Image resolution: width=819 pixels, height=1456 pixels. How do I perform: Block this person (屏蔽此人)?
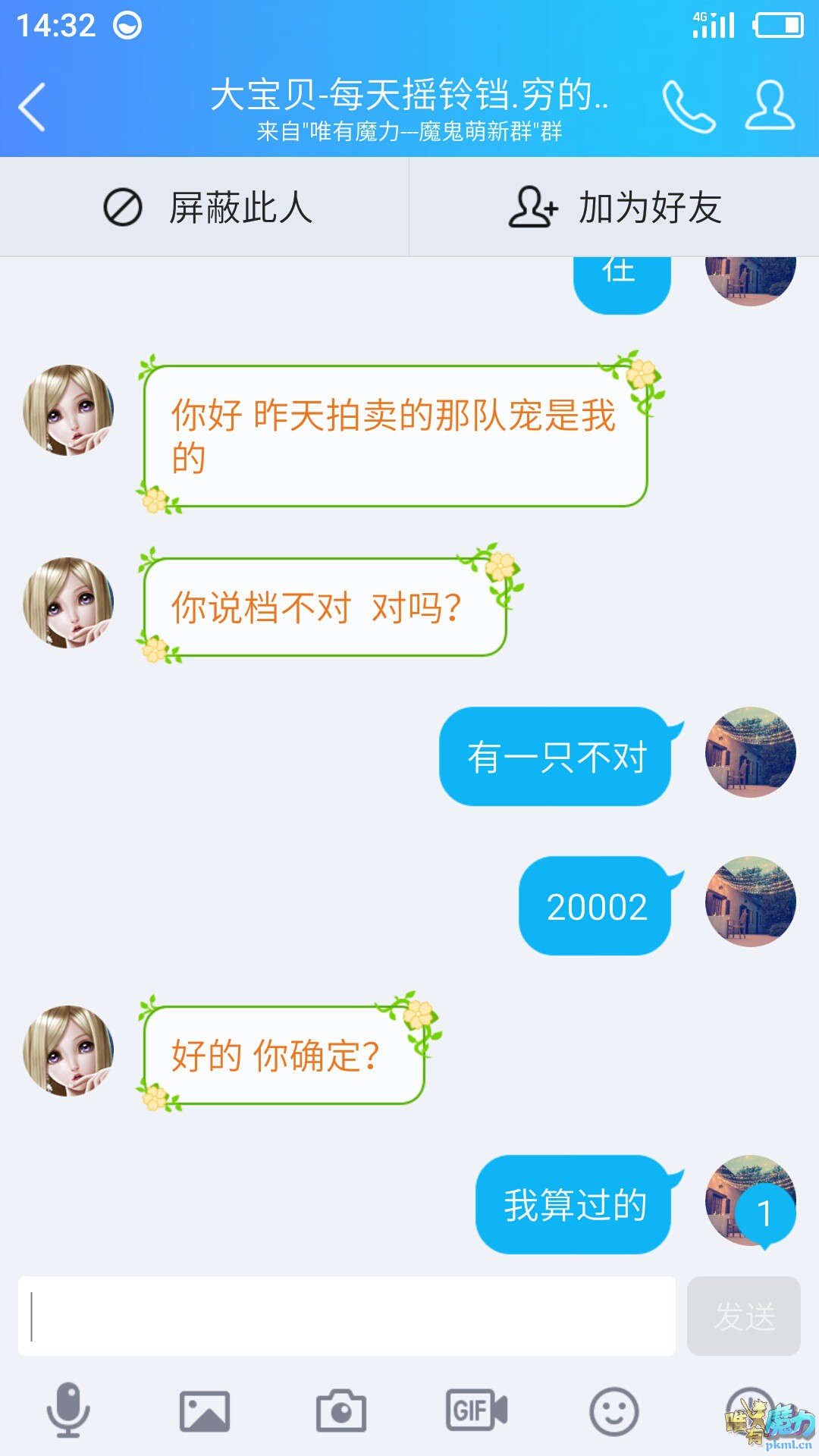click(x=205, y=207)
